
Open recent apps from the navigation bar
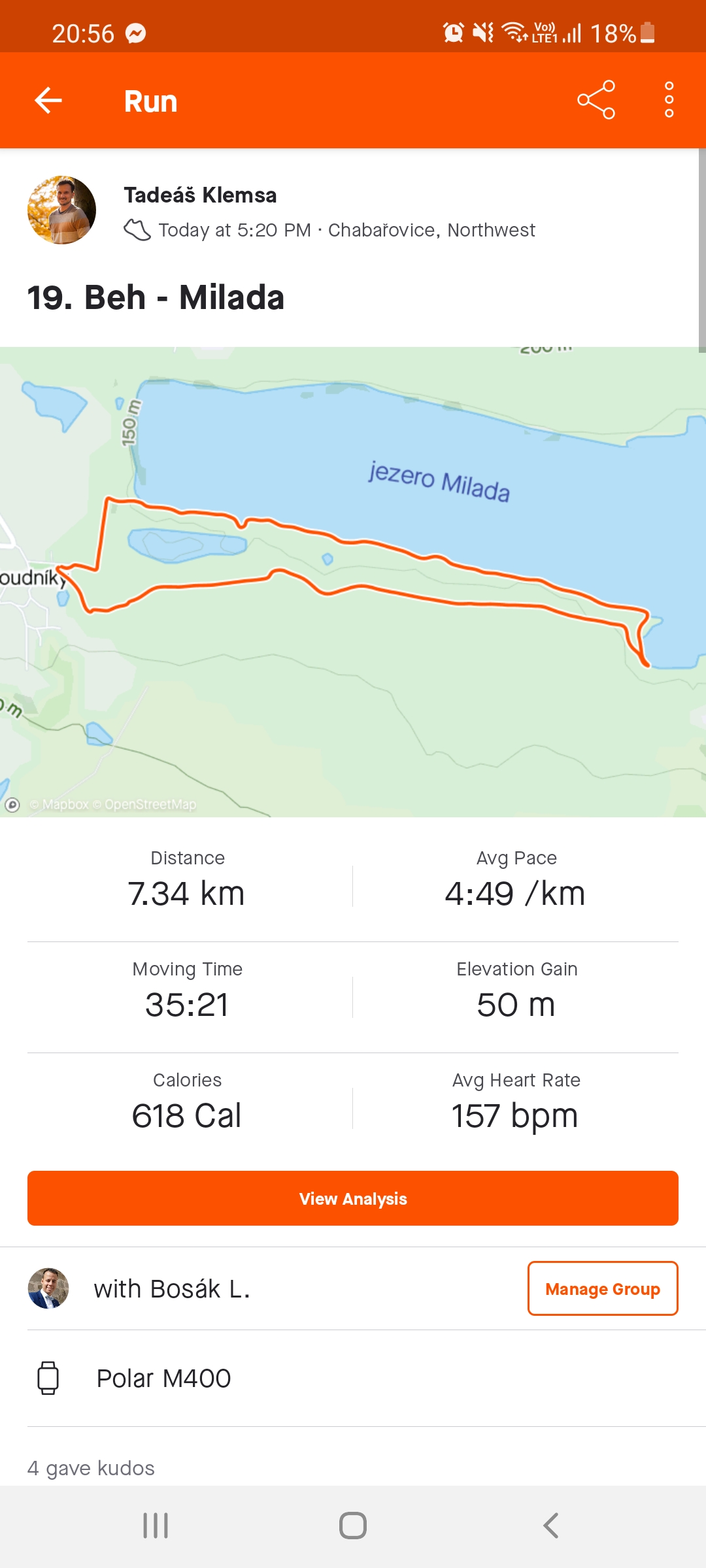tap(156, 1526)
